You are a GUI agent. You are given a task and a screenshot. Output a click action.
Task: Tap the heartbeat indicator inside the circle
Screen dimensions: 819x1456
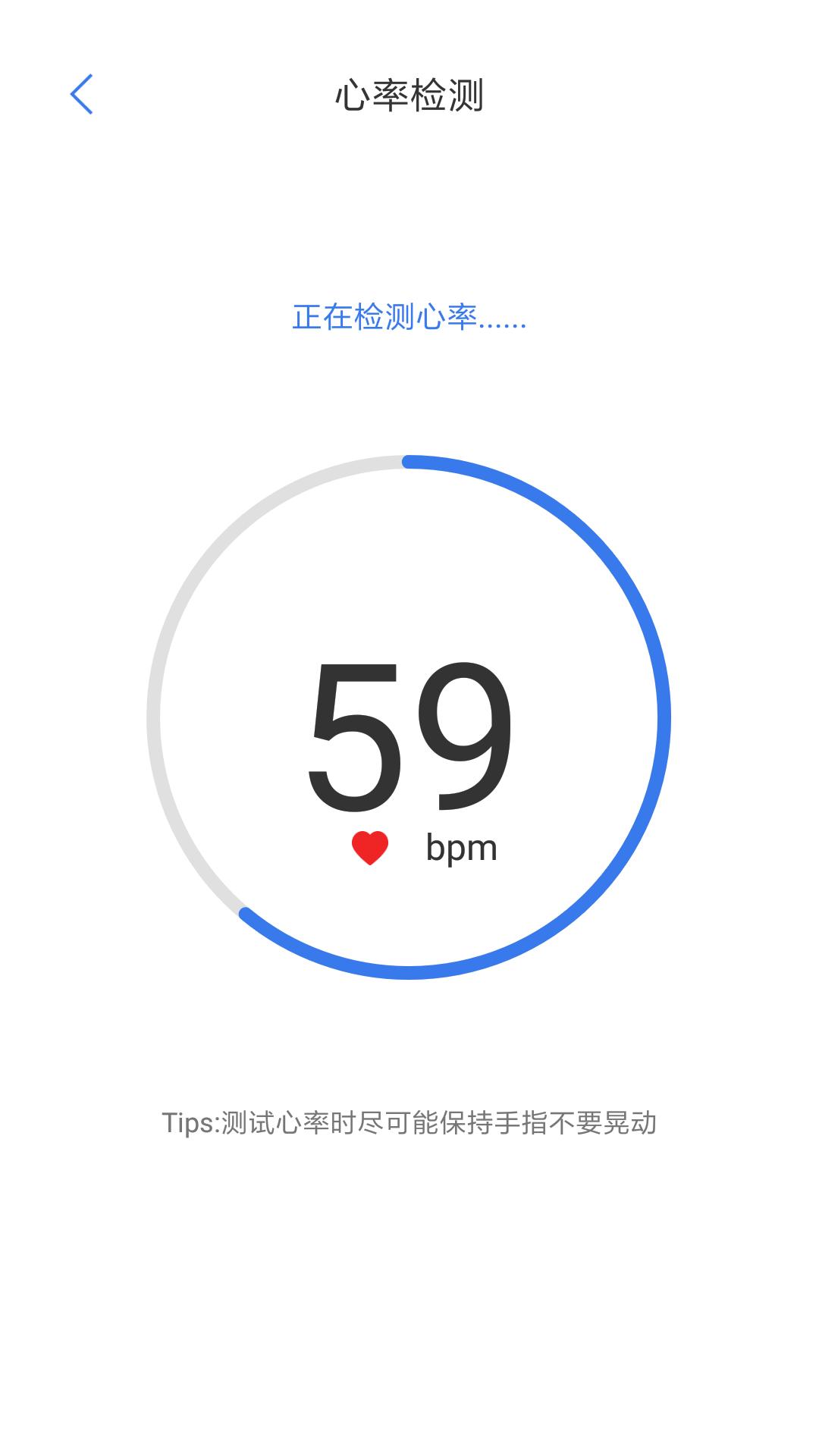coord(369,846)
